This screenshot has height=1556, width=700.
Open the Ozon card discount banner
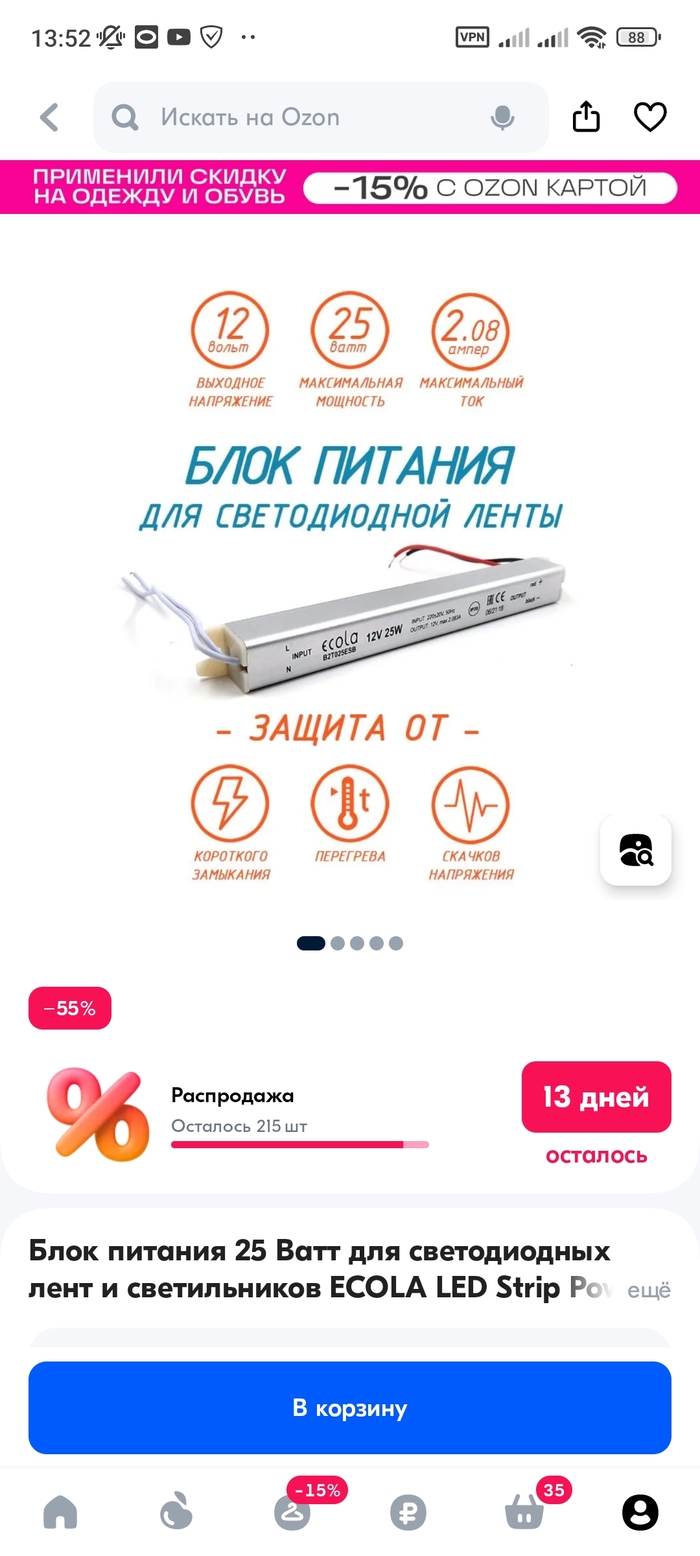click(350, 187)
